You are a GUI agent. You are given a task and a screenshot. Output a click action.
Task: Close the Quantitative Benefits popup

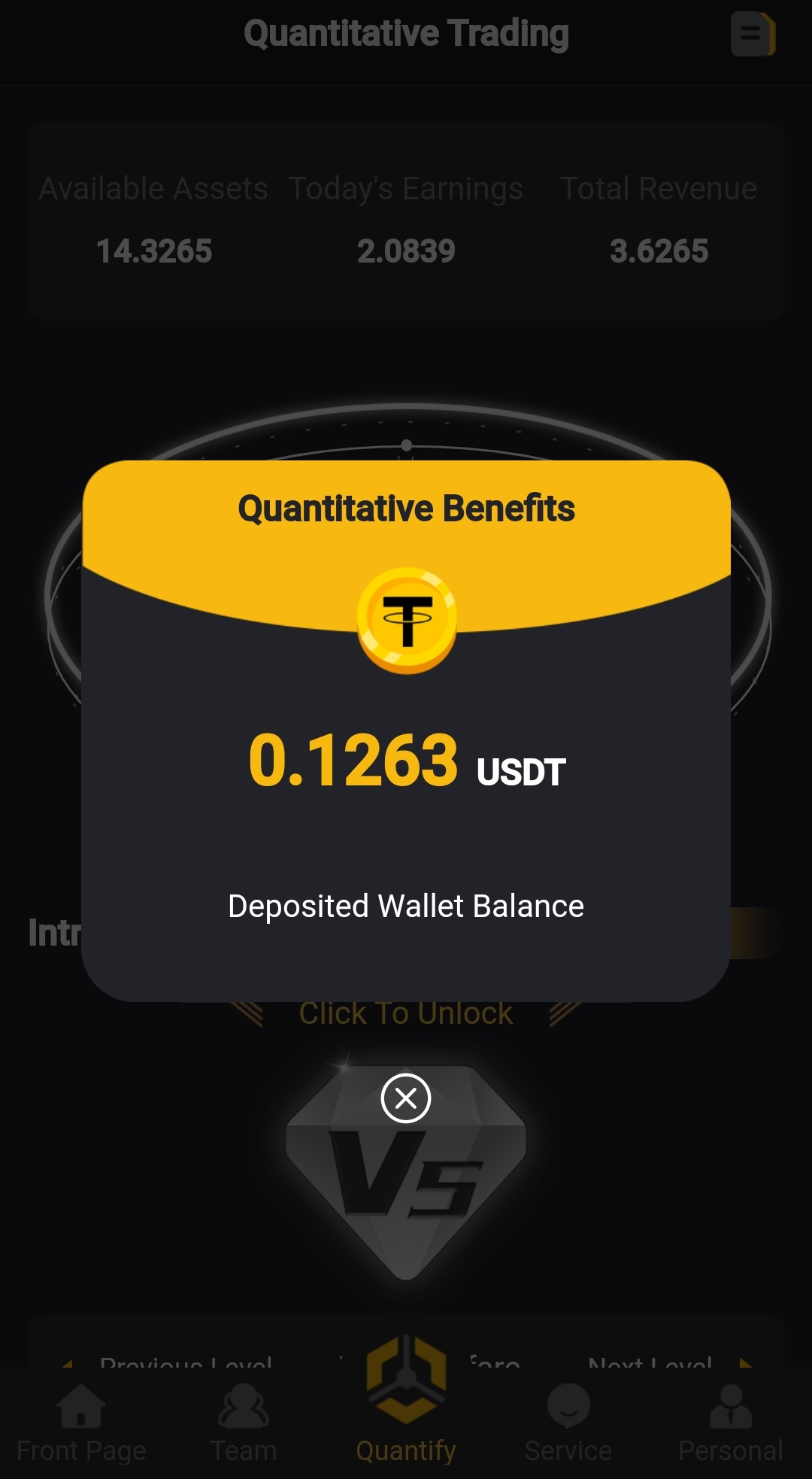click(406, 1098)
